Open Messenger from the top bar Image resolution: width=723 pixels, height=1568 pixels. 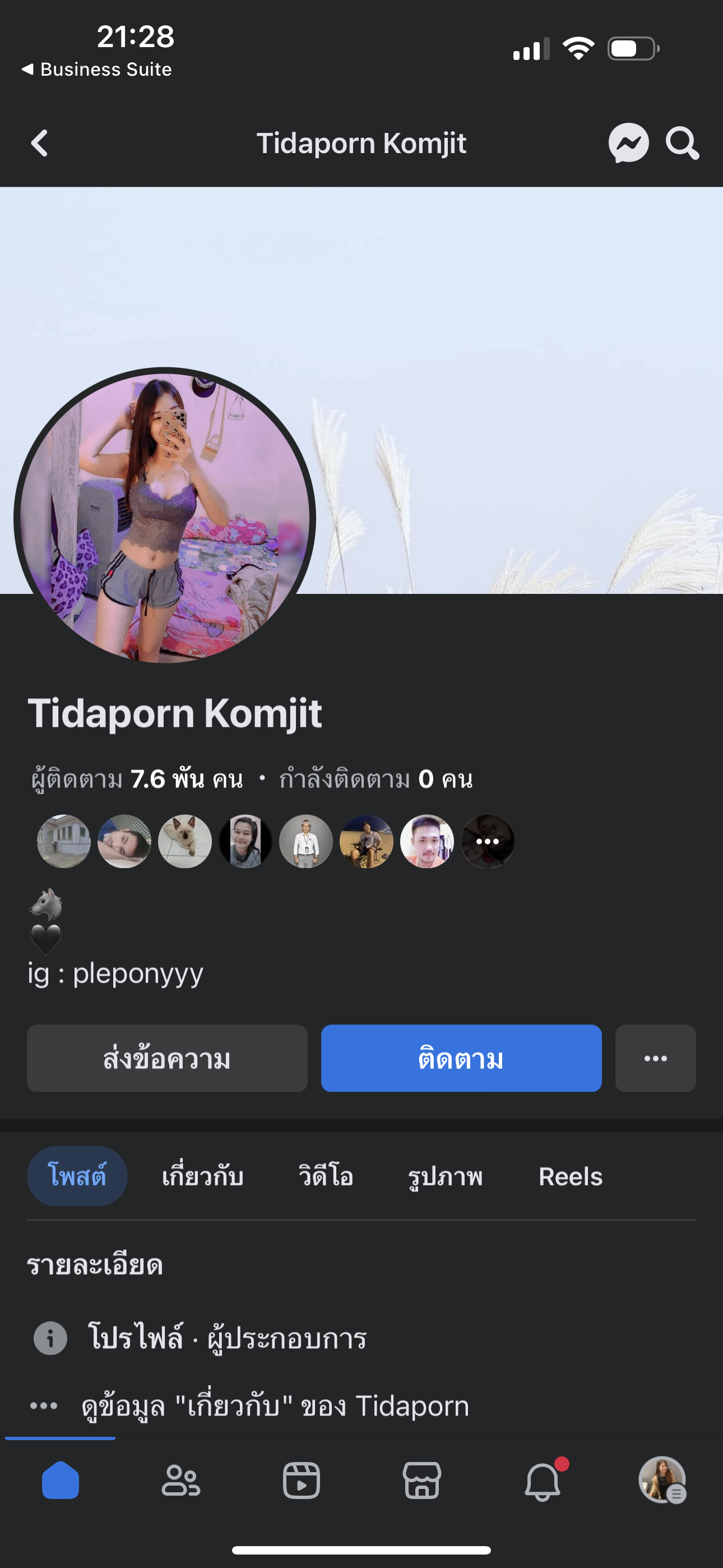(628, 144)
